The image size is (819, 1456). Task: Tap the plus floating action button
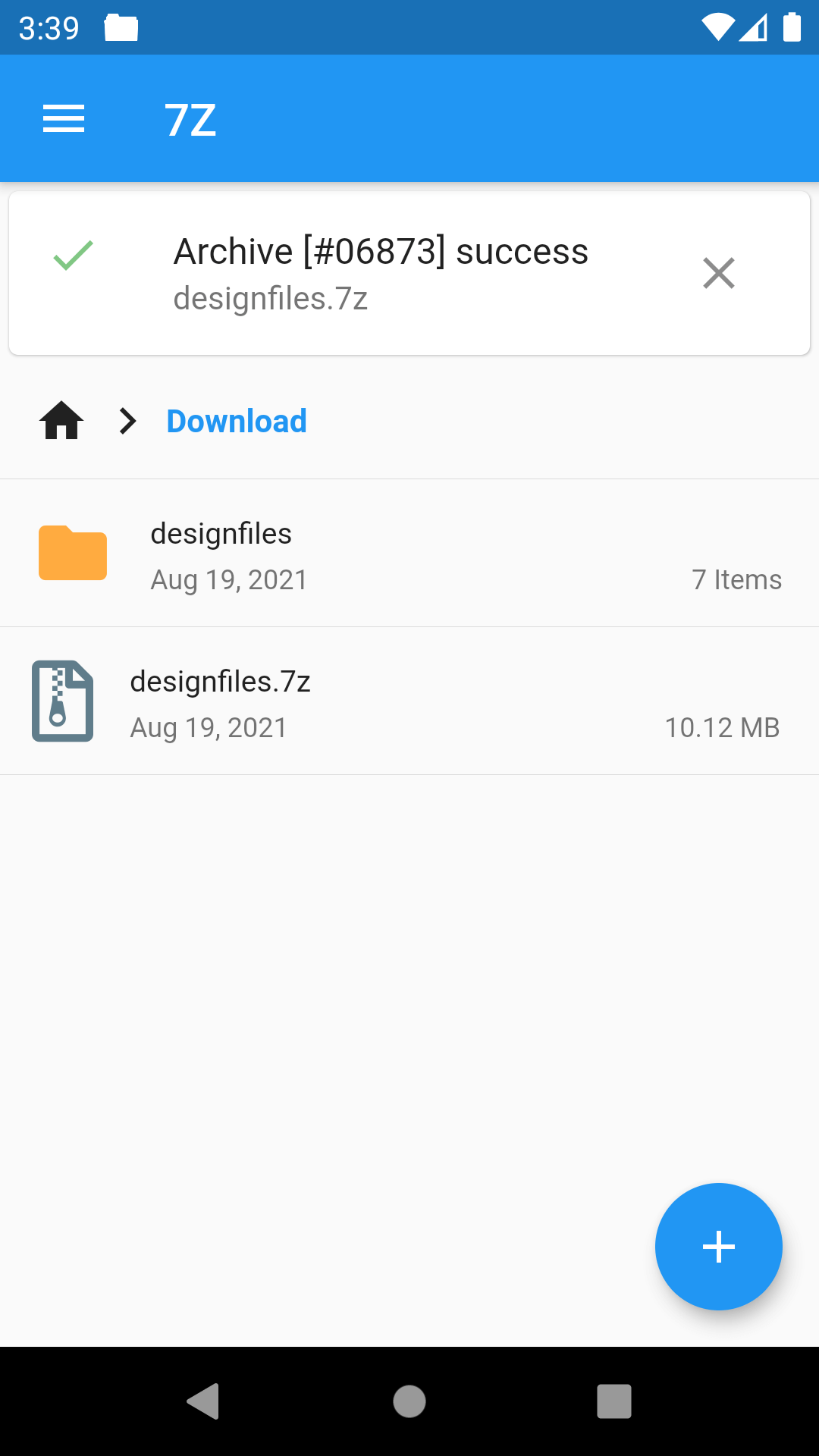tap(718, 1246)
